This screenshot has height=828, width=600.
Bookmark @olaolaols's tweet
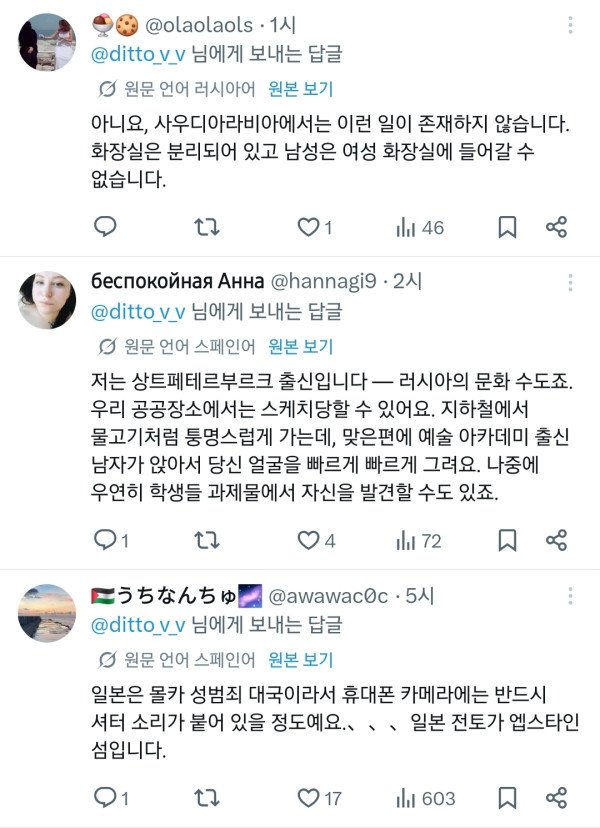click(507, 228)
